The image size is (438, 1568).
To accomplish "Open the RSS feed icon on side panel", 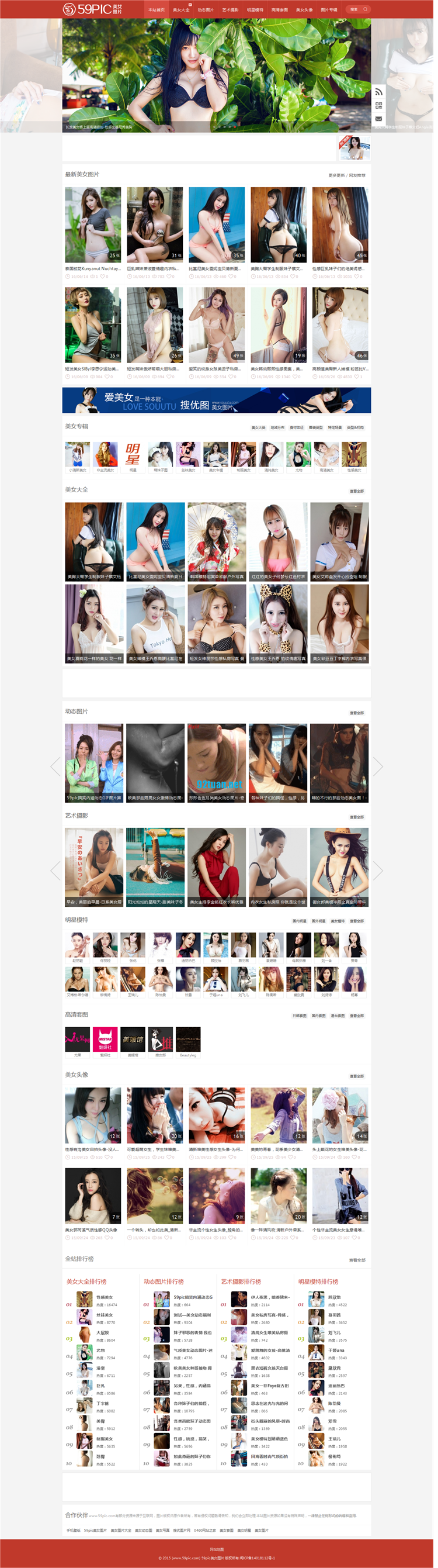I will [378, 92].
